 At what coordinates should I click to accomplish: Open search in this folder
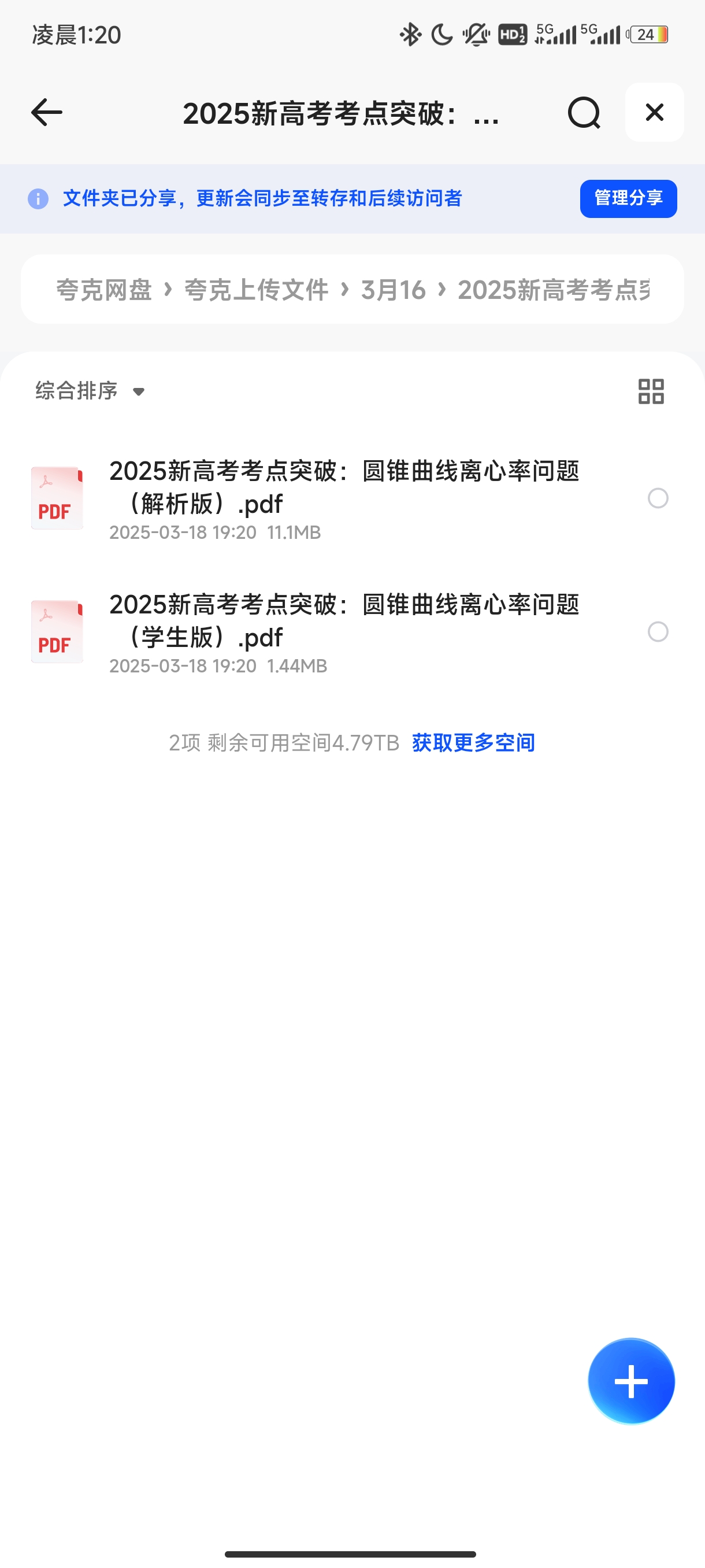pyautogui.click(x=584, y=113)
